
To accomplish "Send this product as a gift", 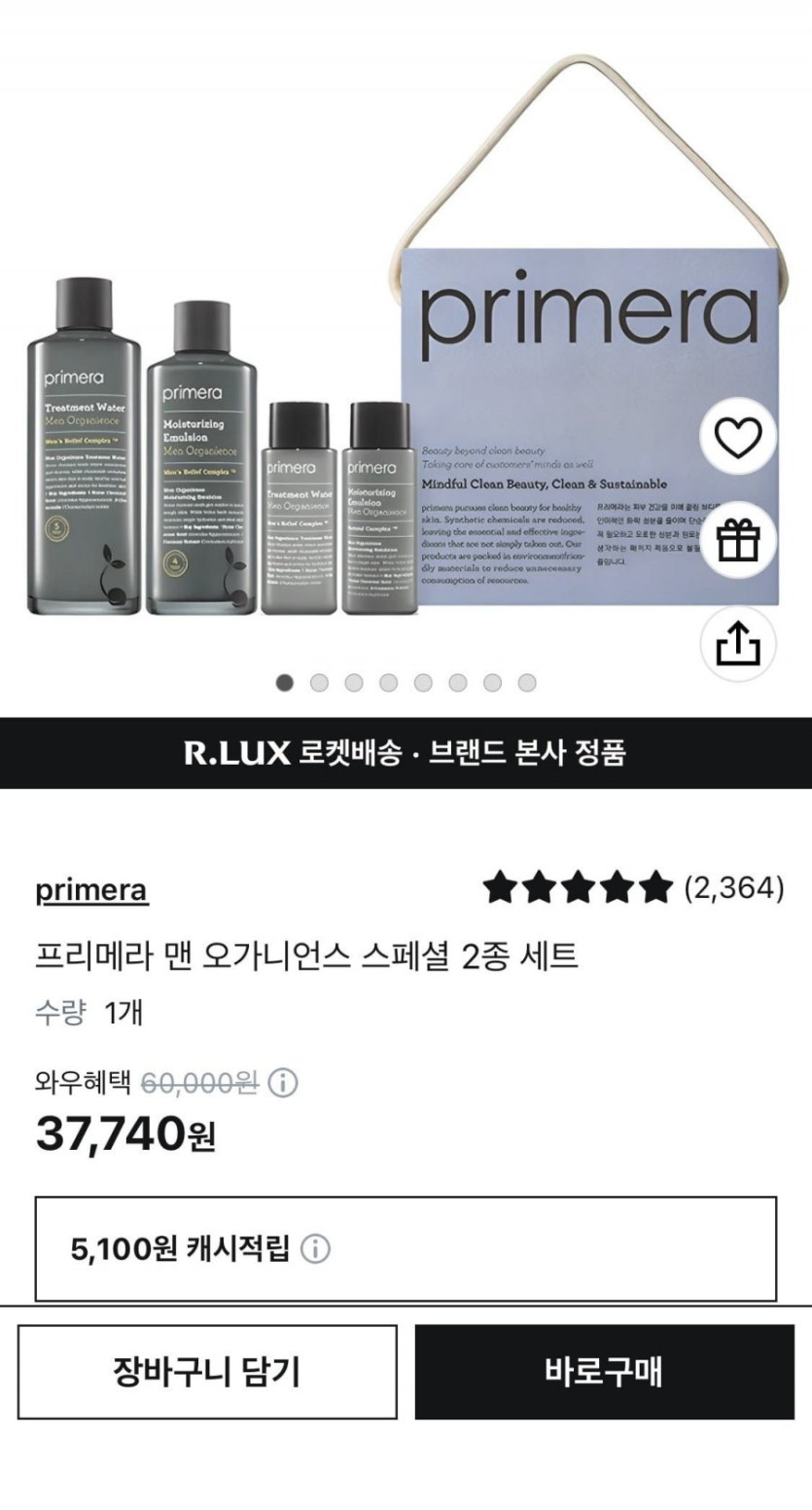I will tap(738, 540).
